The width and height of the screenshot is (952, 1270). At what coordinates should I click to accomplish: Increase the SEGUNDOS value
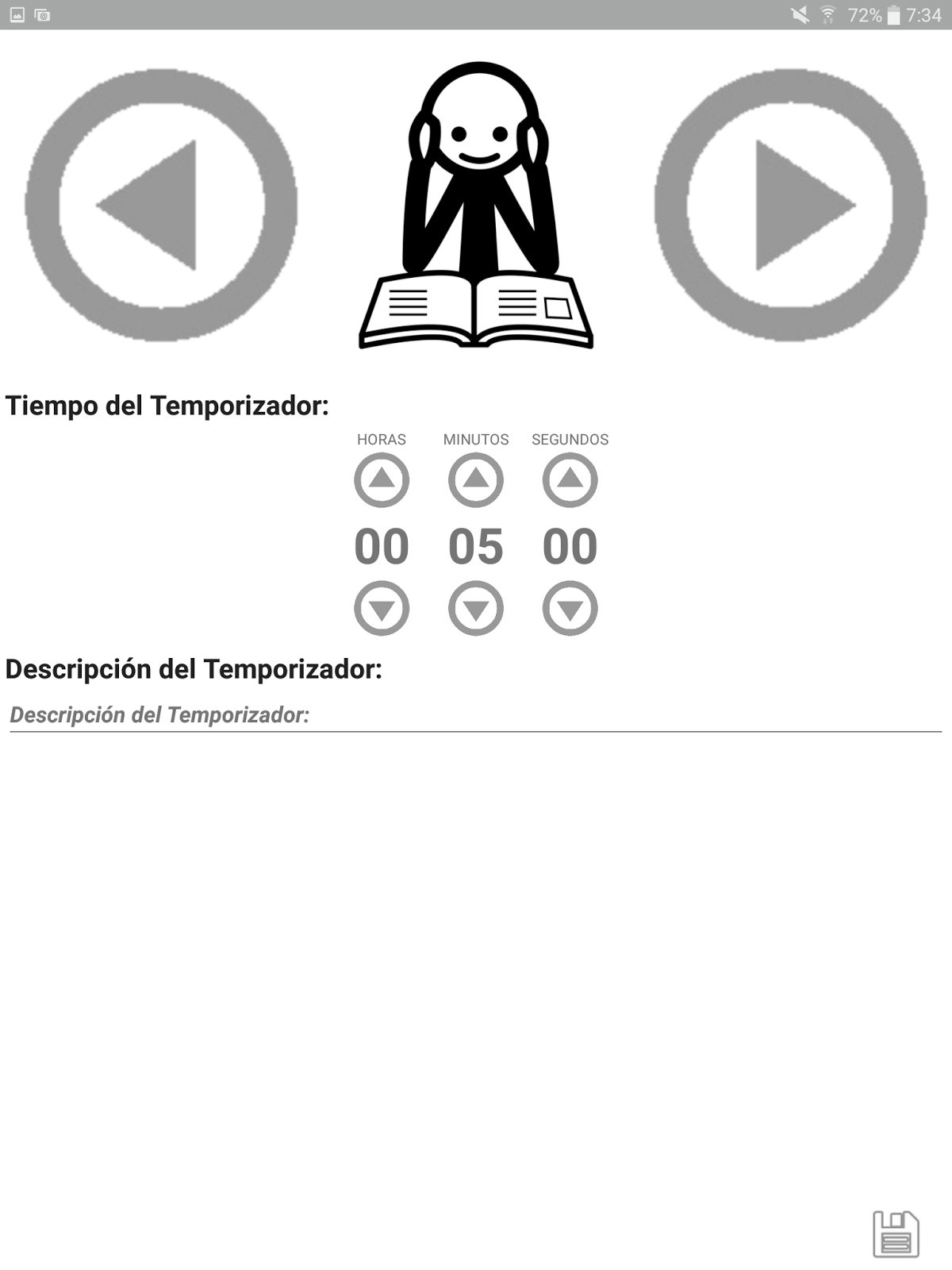[570, 479]
